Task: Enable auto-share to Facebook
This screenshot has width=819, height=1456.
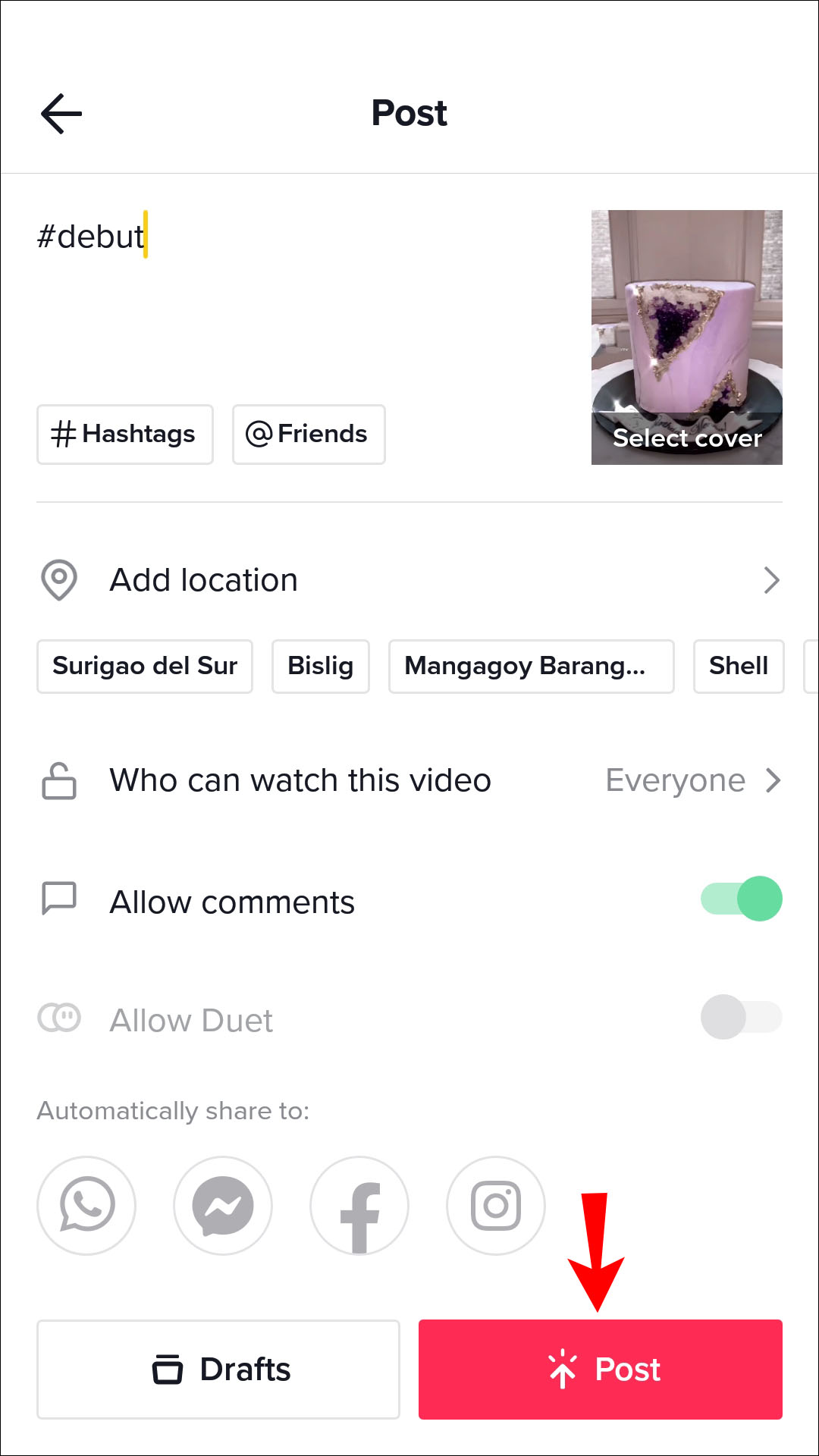Action: coord(359,1205)
